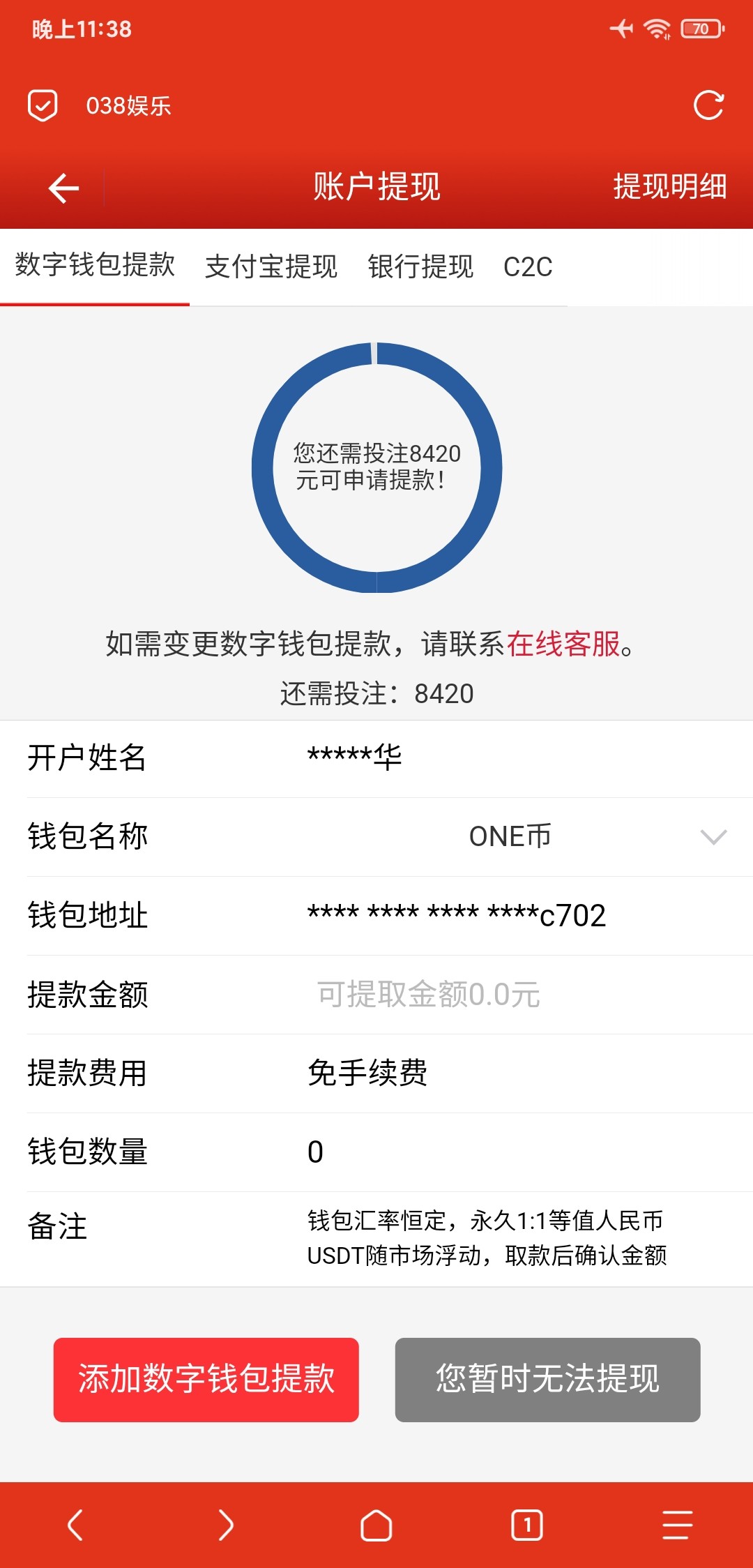This screenshot has height=1568, width=753.
Task: Tap the home icon in the navigation bar
Action: click(x=376, y=1524)
